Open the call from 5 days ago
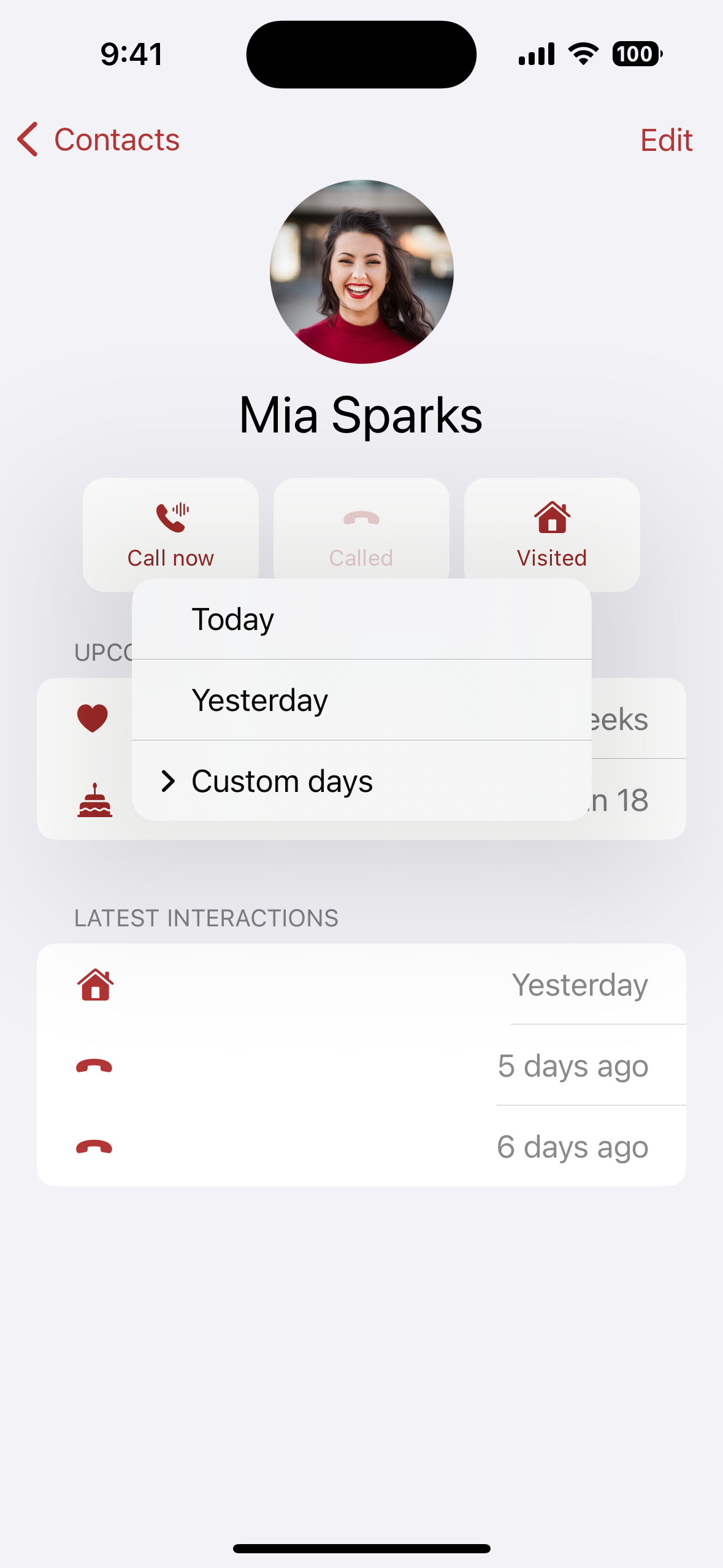 coord(361,1066)
